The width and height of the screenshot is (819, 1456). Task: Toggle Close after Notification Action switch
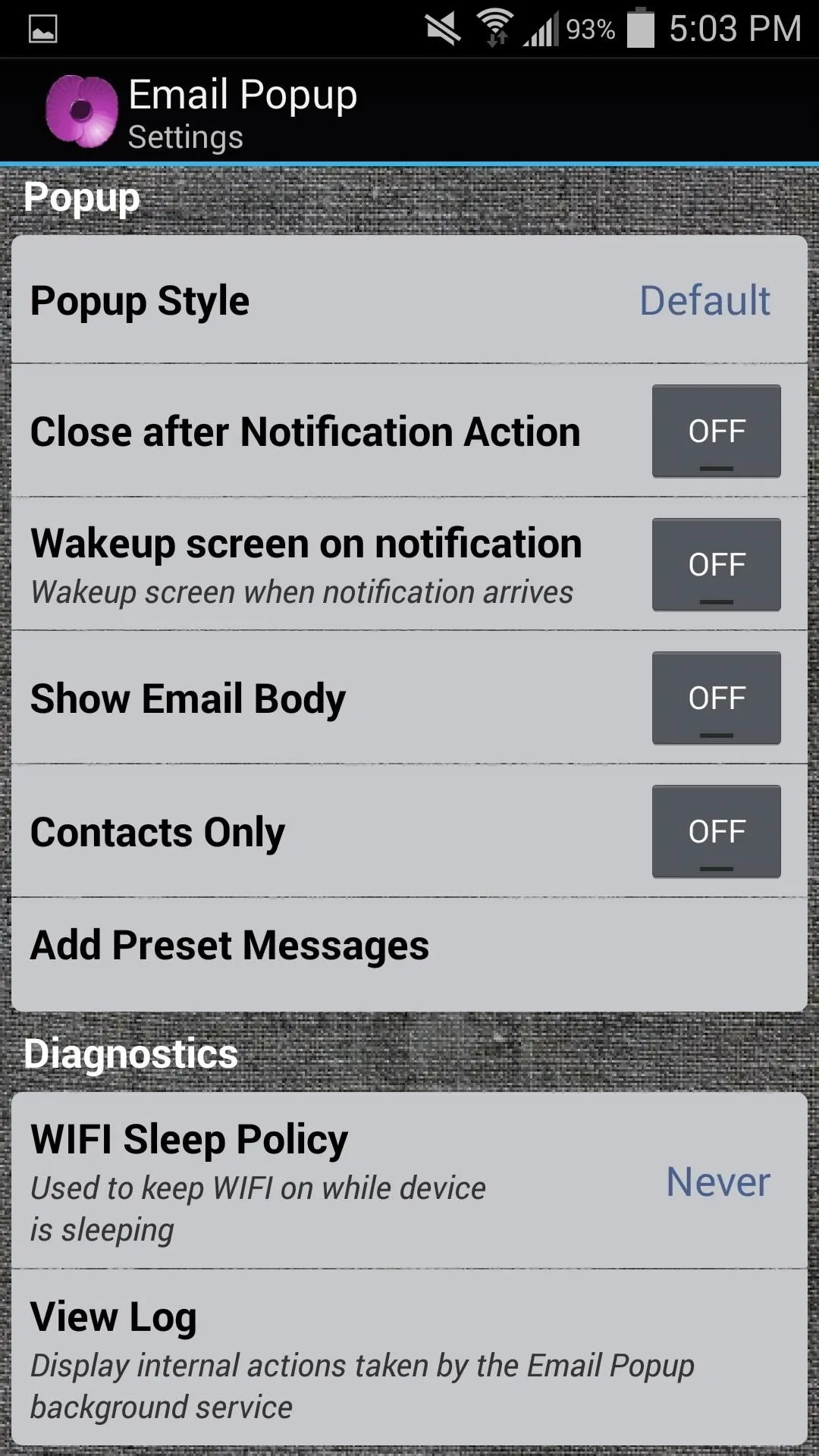(716, 431)
